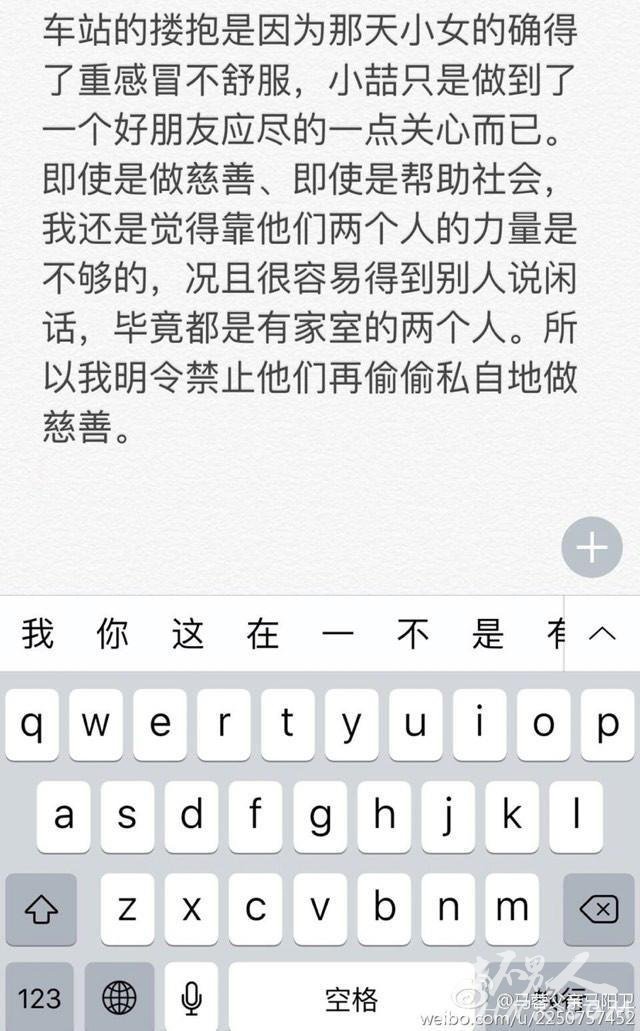Screen dimensions: 640x1031
Task: Choose the candidate word 是
Action: [x=488, y=634]
